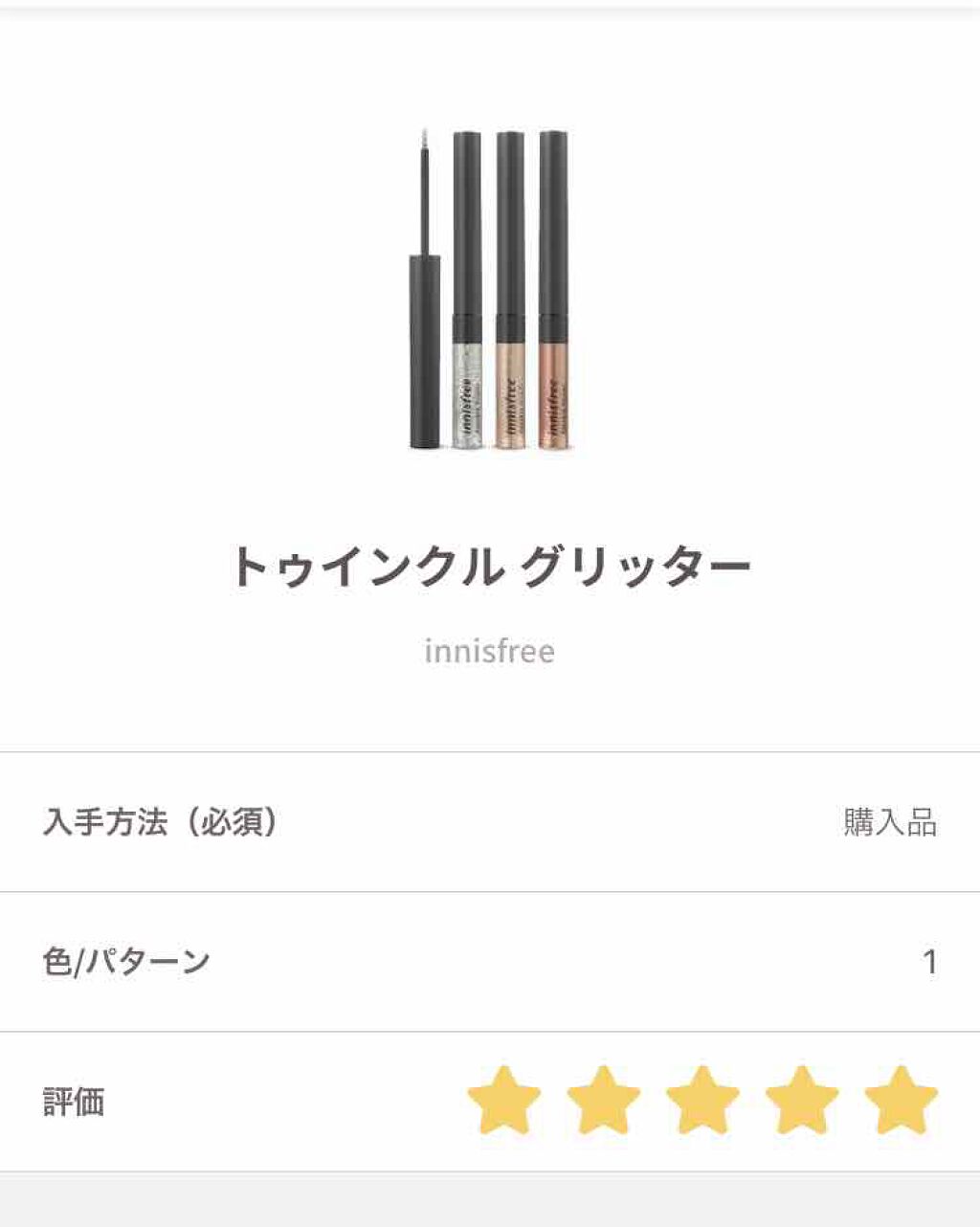Open the トゥインクル グリッター product title
This screenshot has width=980, height=1227.
pos(489,563)
